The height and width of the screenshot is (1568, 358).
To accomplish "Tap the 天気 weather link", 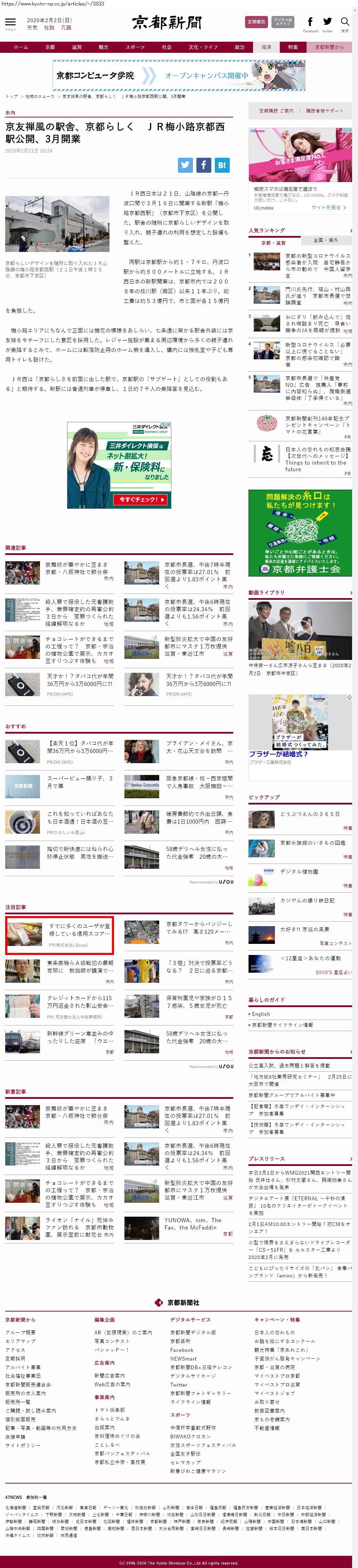I will click(32, 28).
